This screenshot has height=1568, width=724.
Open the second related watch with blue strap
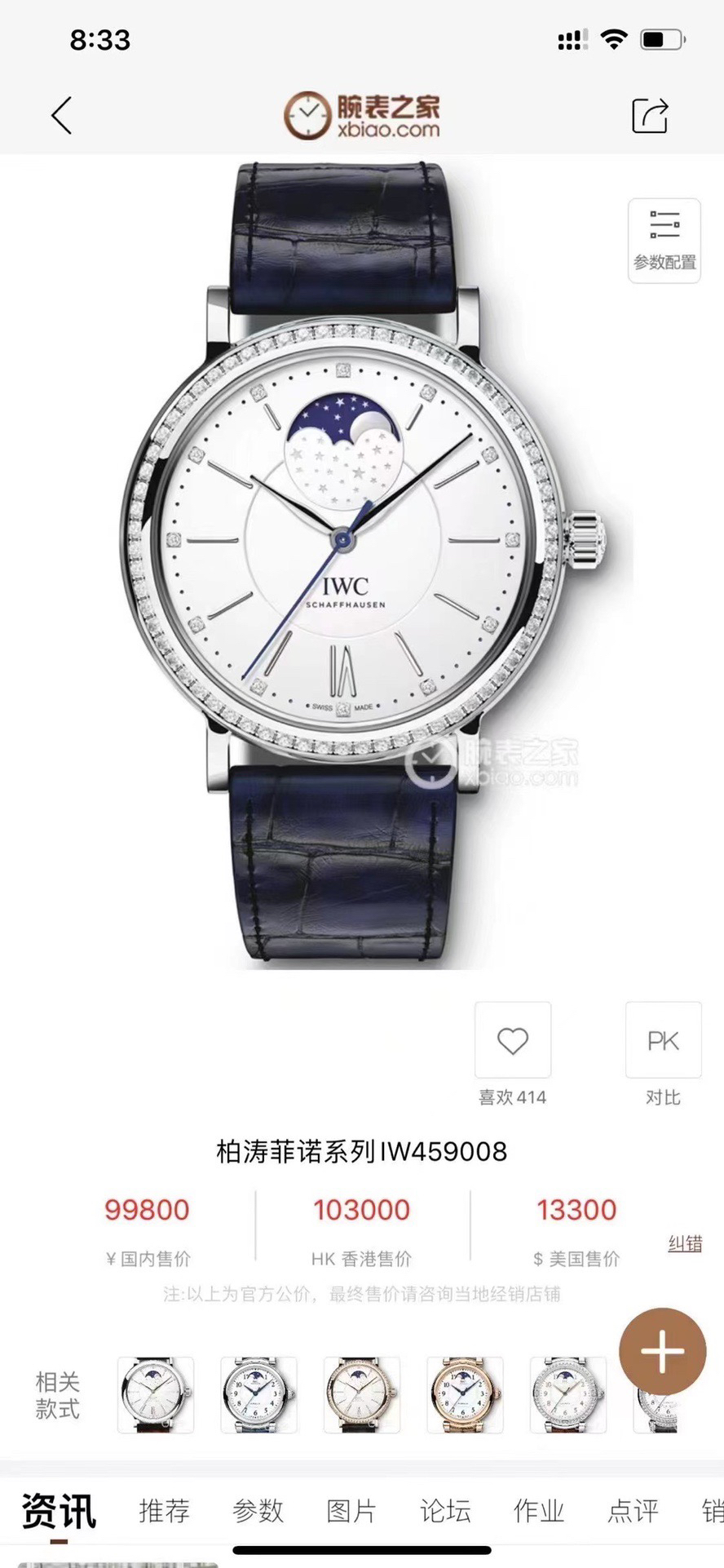click(258, 1395)
